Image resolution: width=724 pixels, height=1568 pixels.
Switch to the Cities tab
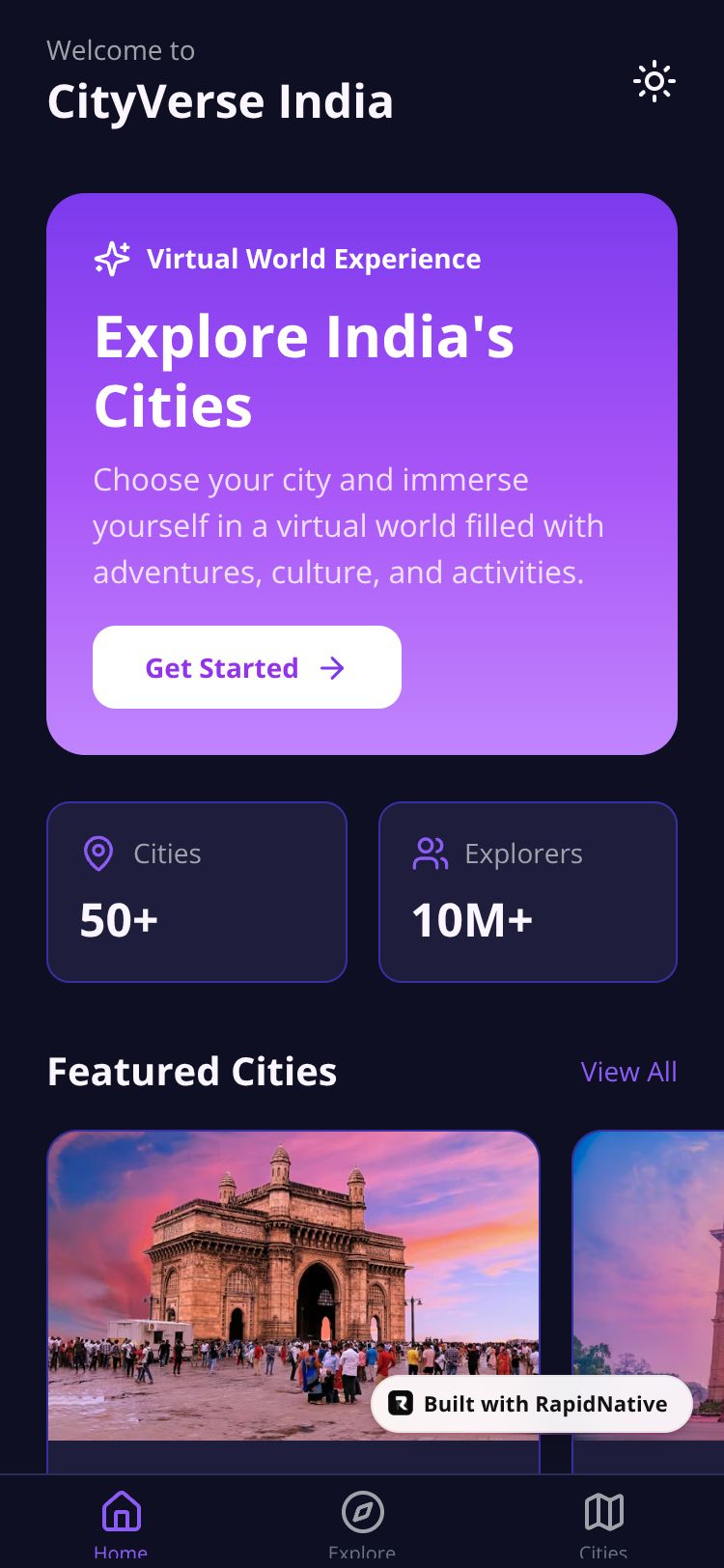click(x=603, y=1523)
